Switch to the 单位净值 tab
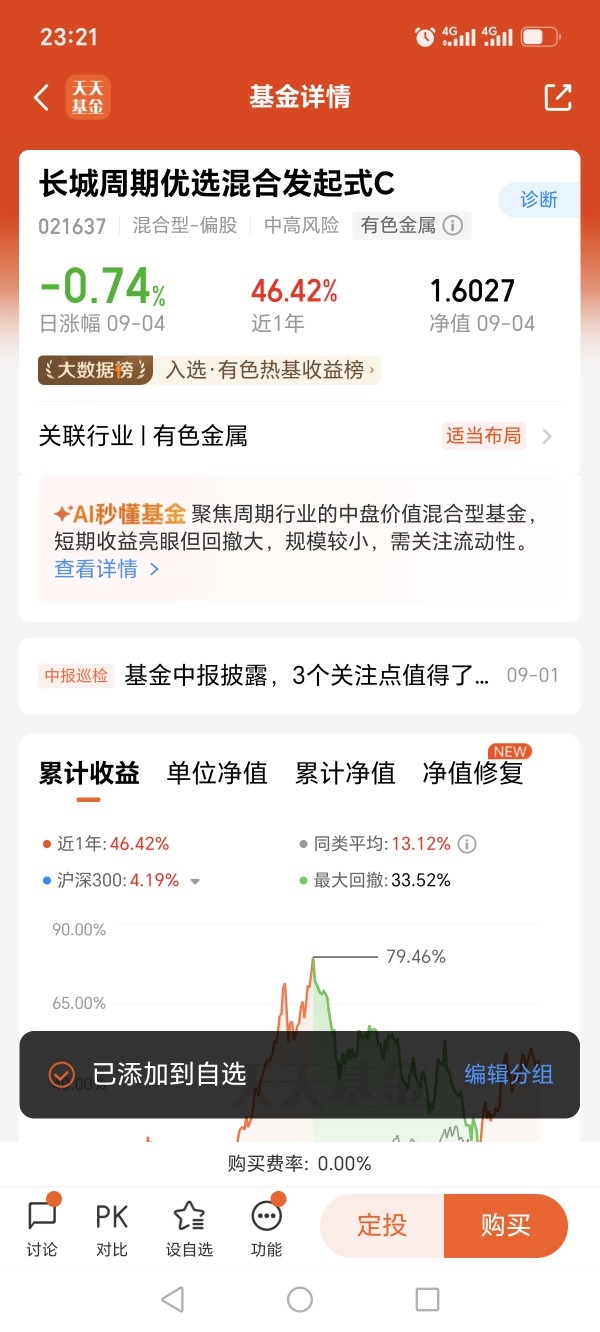This screenshot has height=1332, width=600. tap(217, 773)
